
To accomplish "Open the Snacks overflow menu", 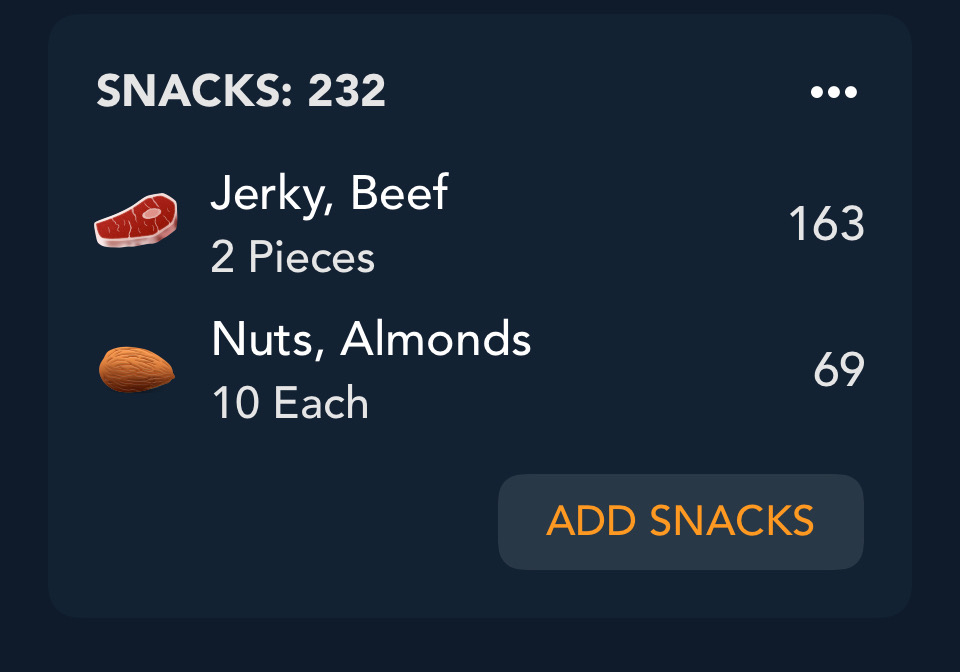I will pos(833,93).
